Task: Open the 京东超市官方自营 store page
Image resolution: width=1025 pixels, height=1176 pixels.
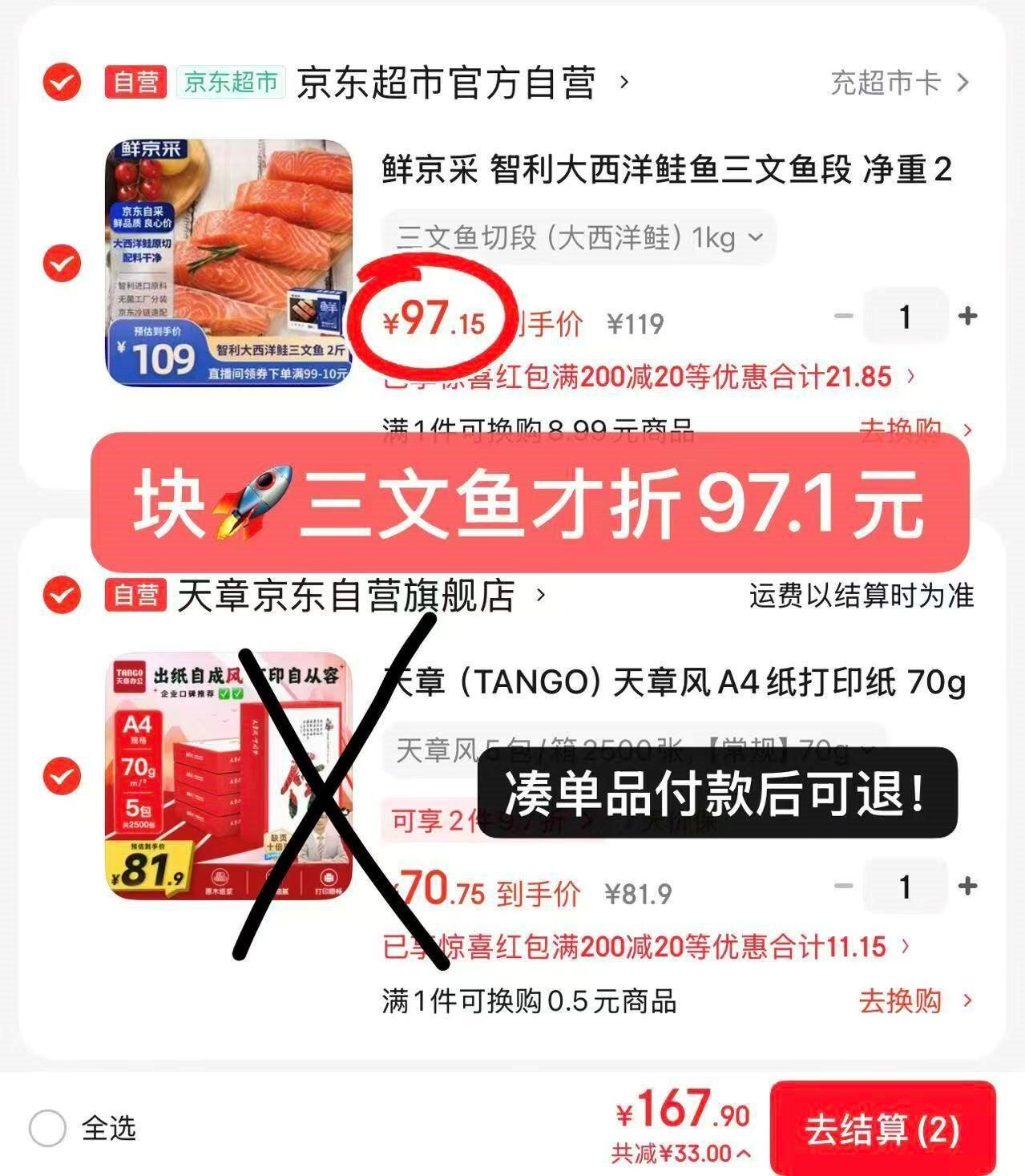Action: (446, 83)
